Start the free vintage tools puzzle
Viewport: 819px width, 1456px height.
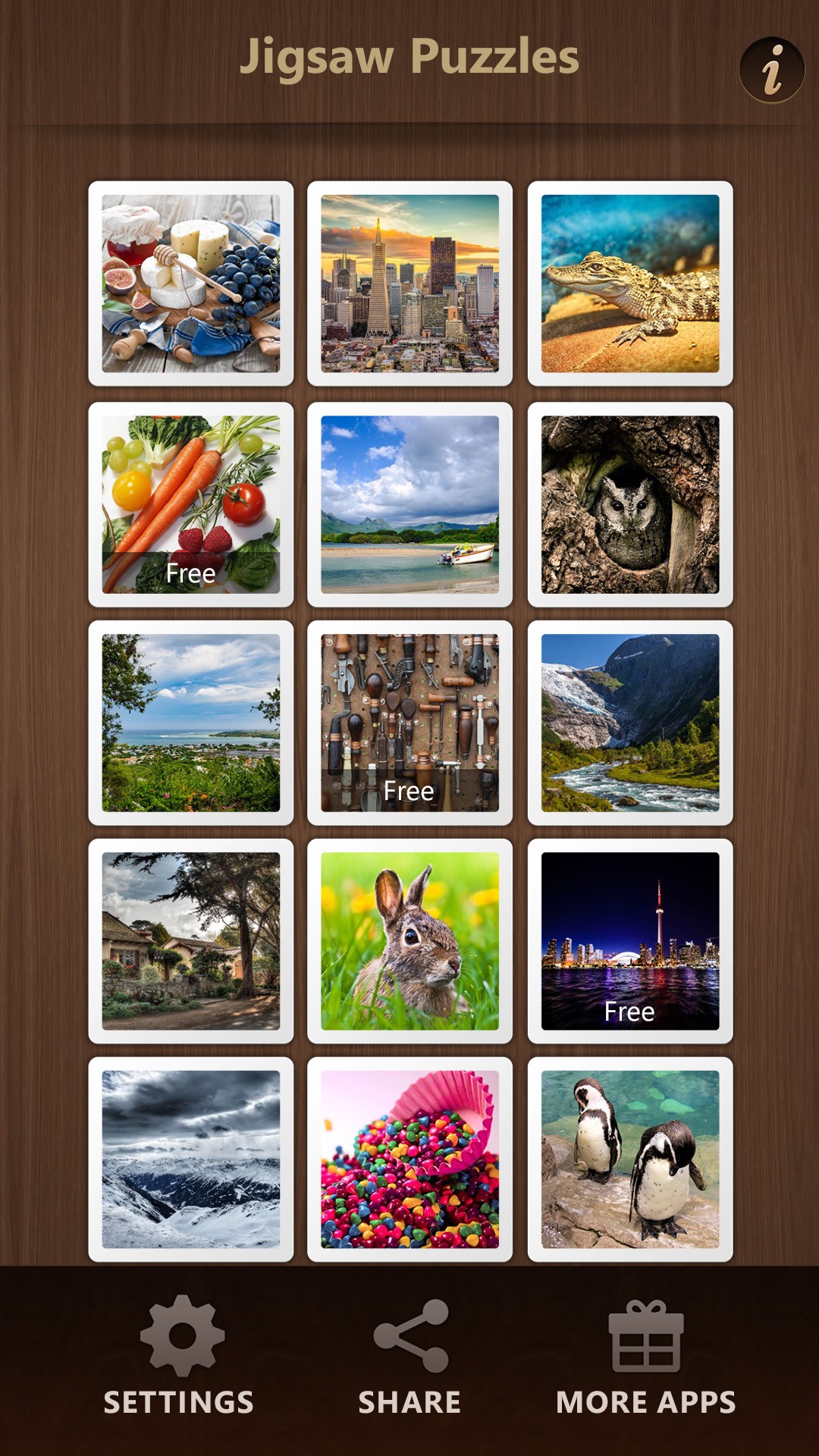point(409,723)
